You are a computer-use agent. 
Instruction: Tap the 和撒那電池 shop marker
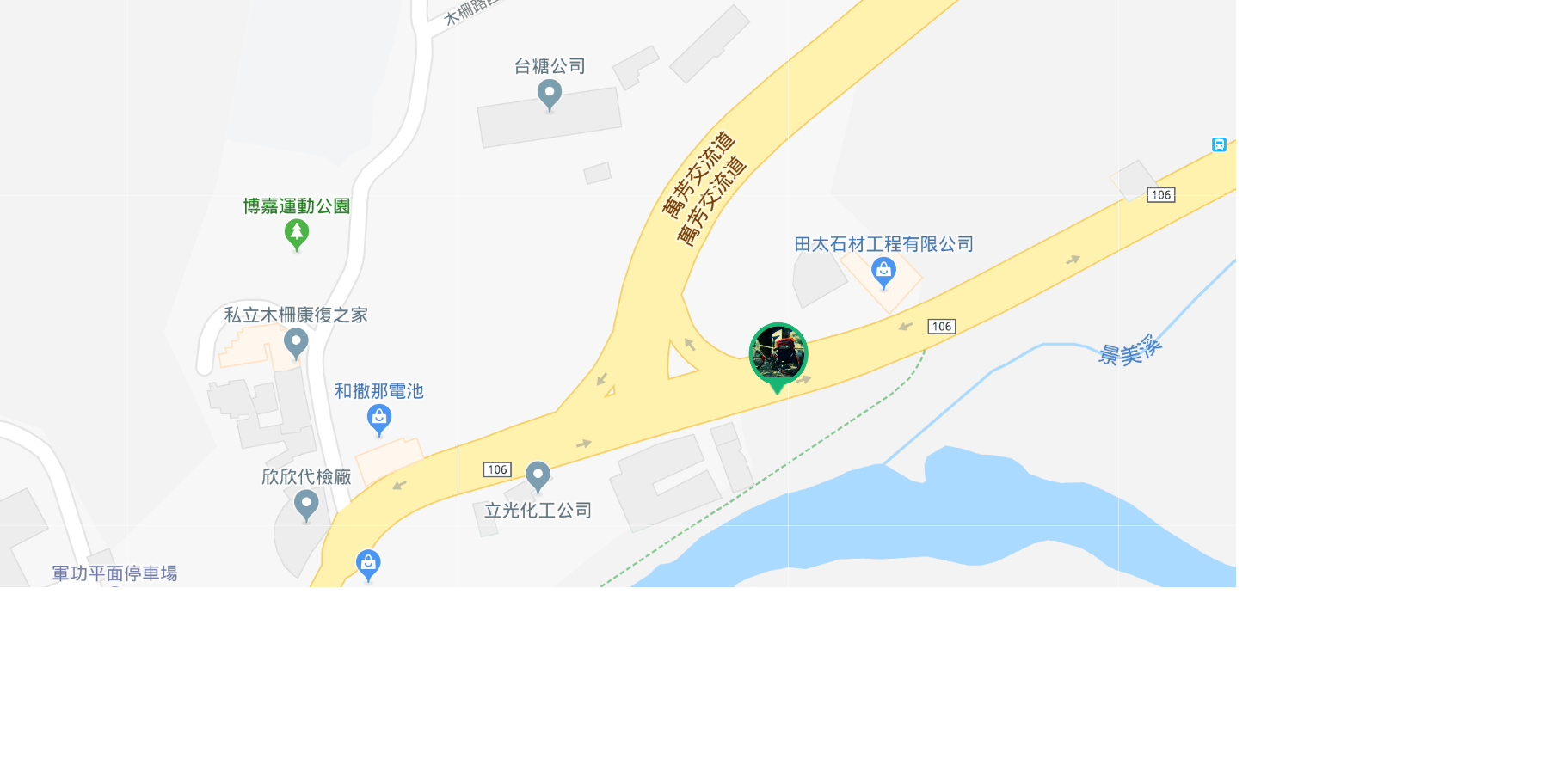point(379,419)
